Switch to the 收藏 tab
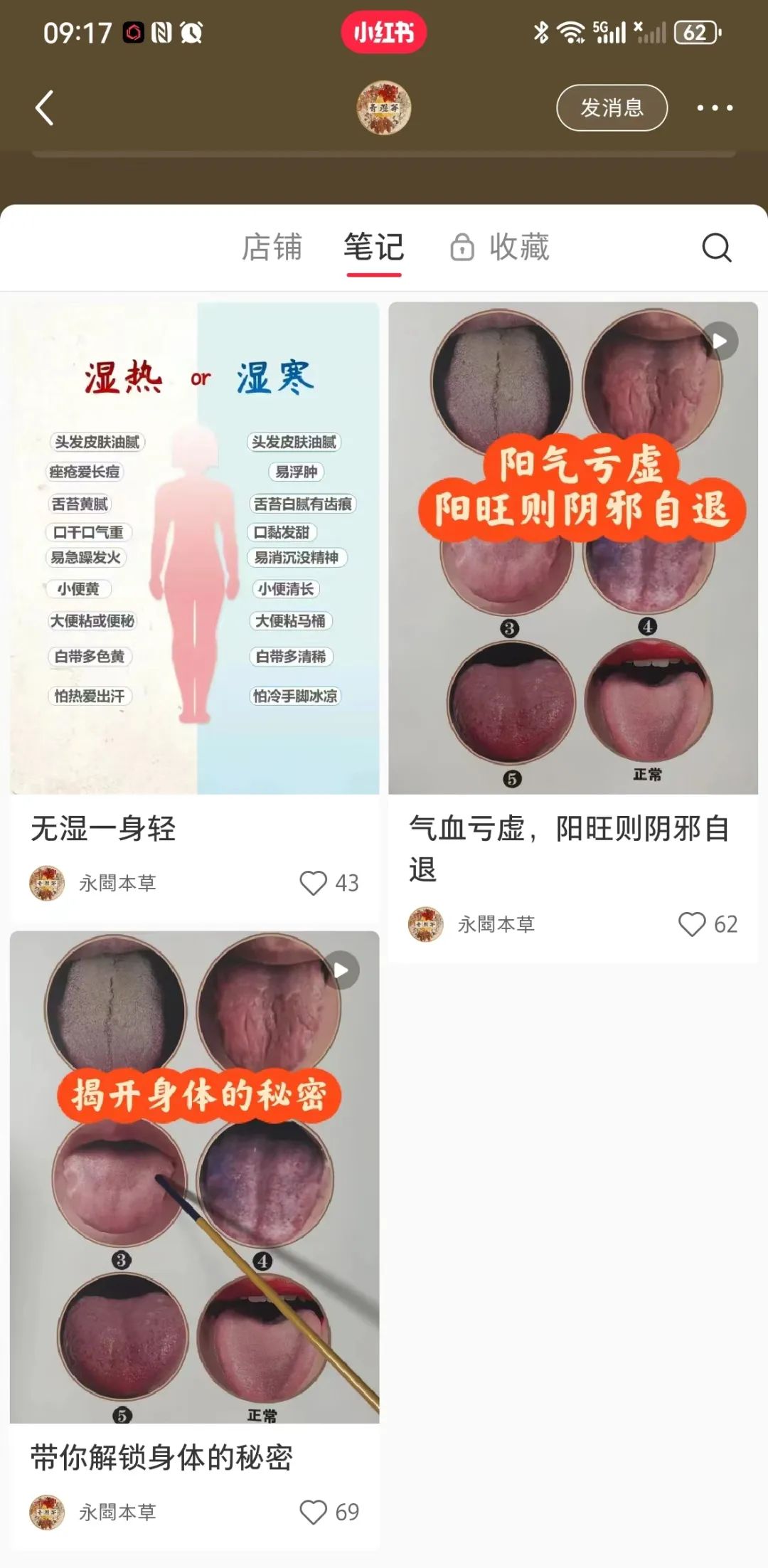 (501, 248)
